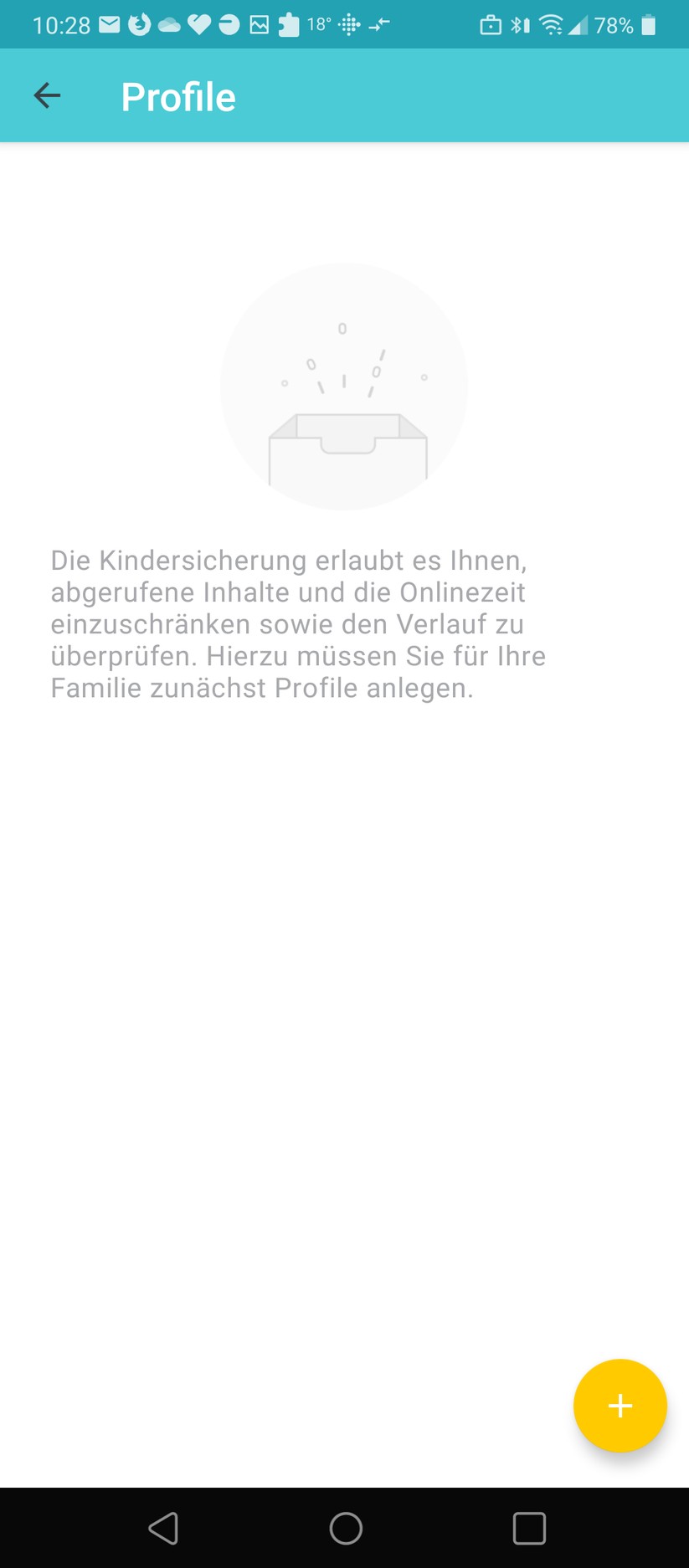
Task: Tap the puzzle piece notification icon
Action: (x=287, y=24)
